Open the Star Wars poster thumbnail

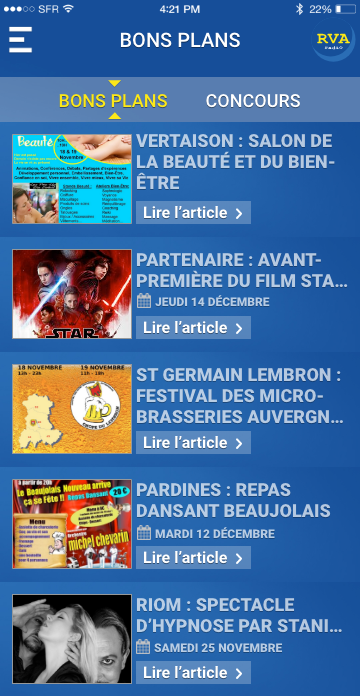pyautogui.click(x=72, y=294)
